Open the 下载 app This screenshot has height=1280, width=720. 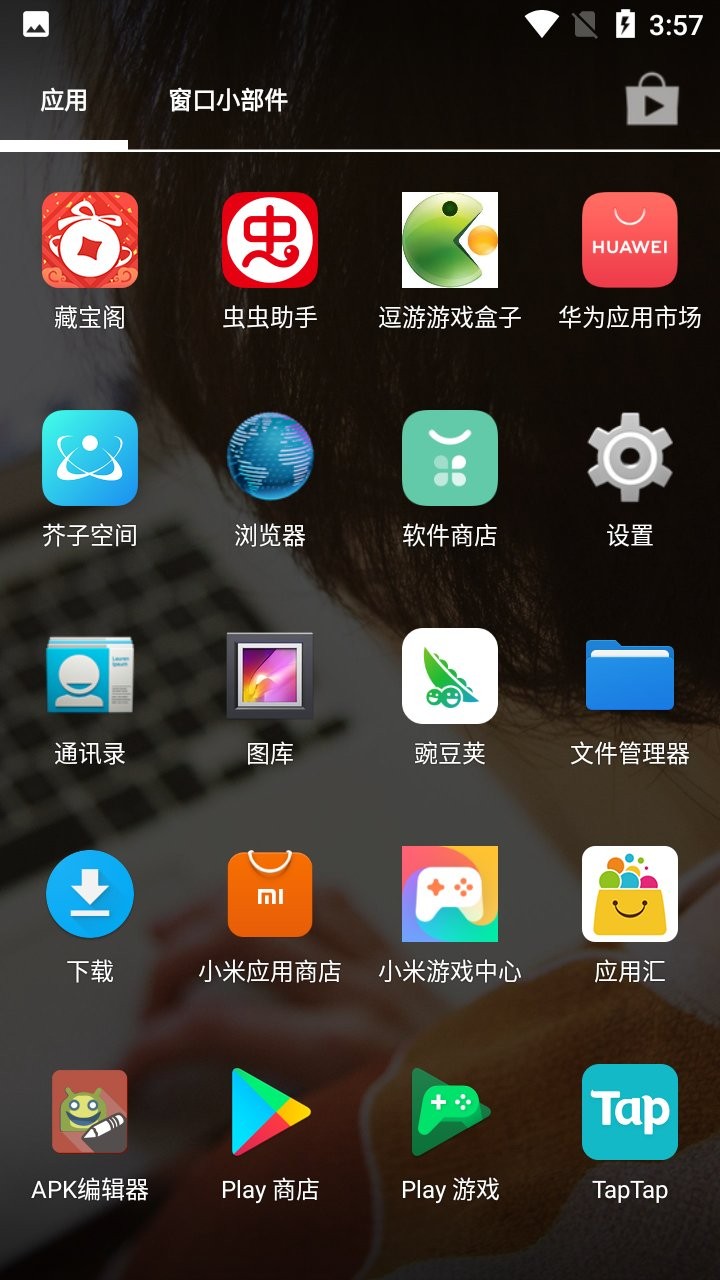tap(90, 894)
